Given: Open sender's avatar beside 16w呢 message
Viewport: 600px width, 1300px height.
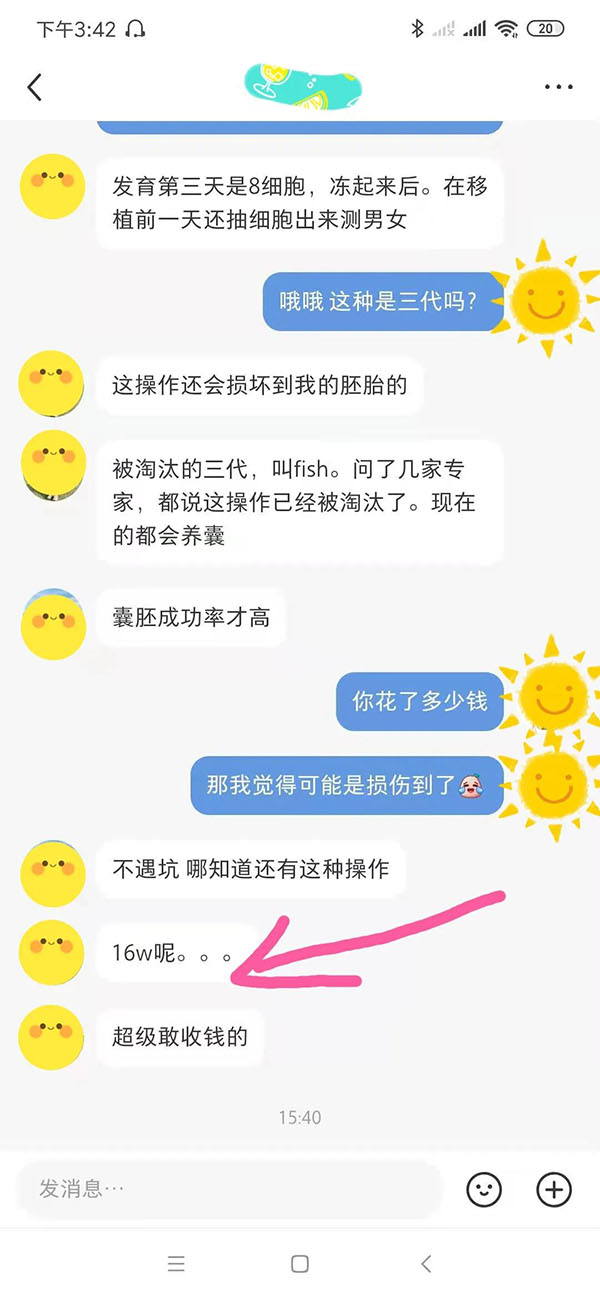Looking at the screenshot, I should point(52,952).
